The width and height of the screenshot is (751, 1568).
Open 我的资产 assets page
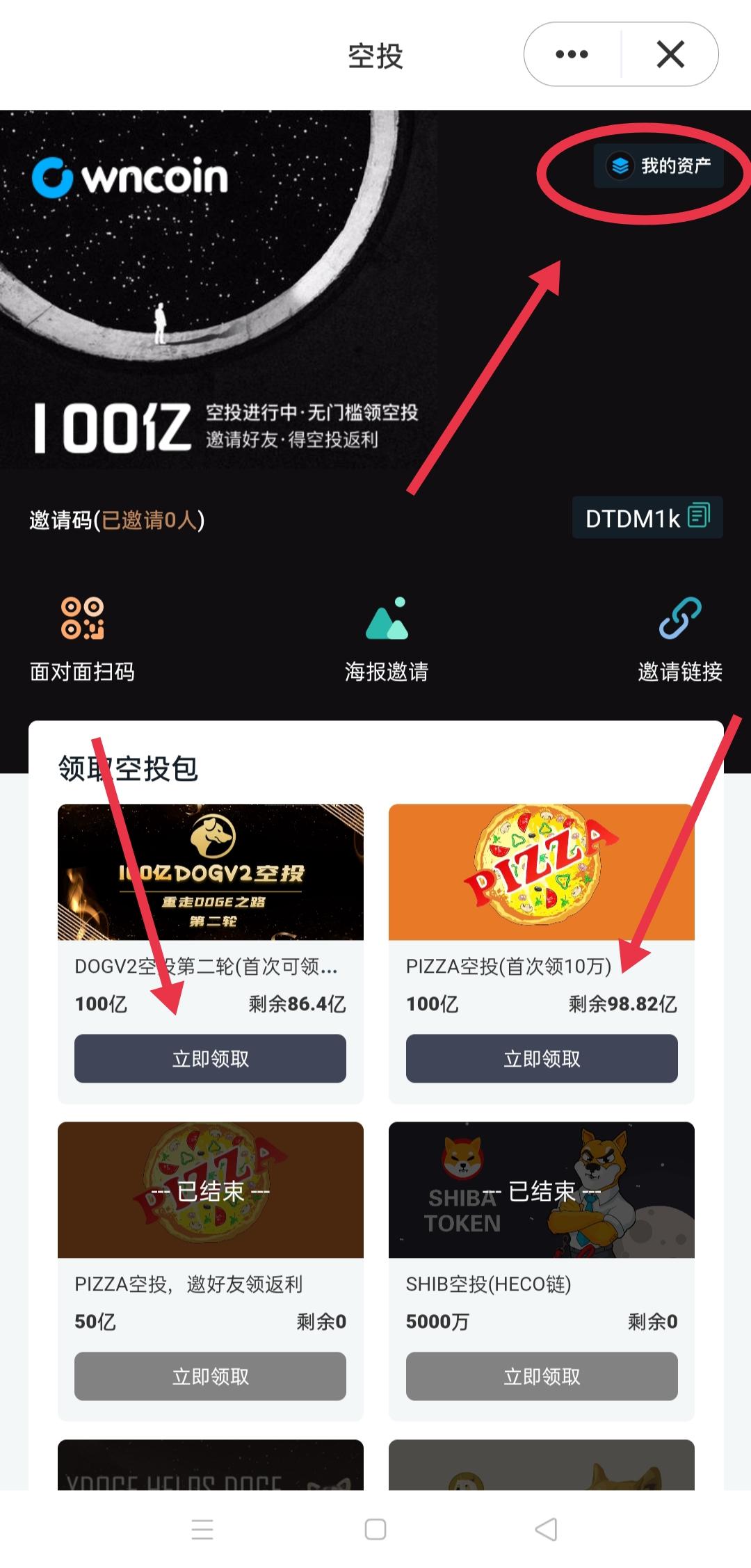pyautogui.click(x=659, y=165)
